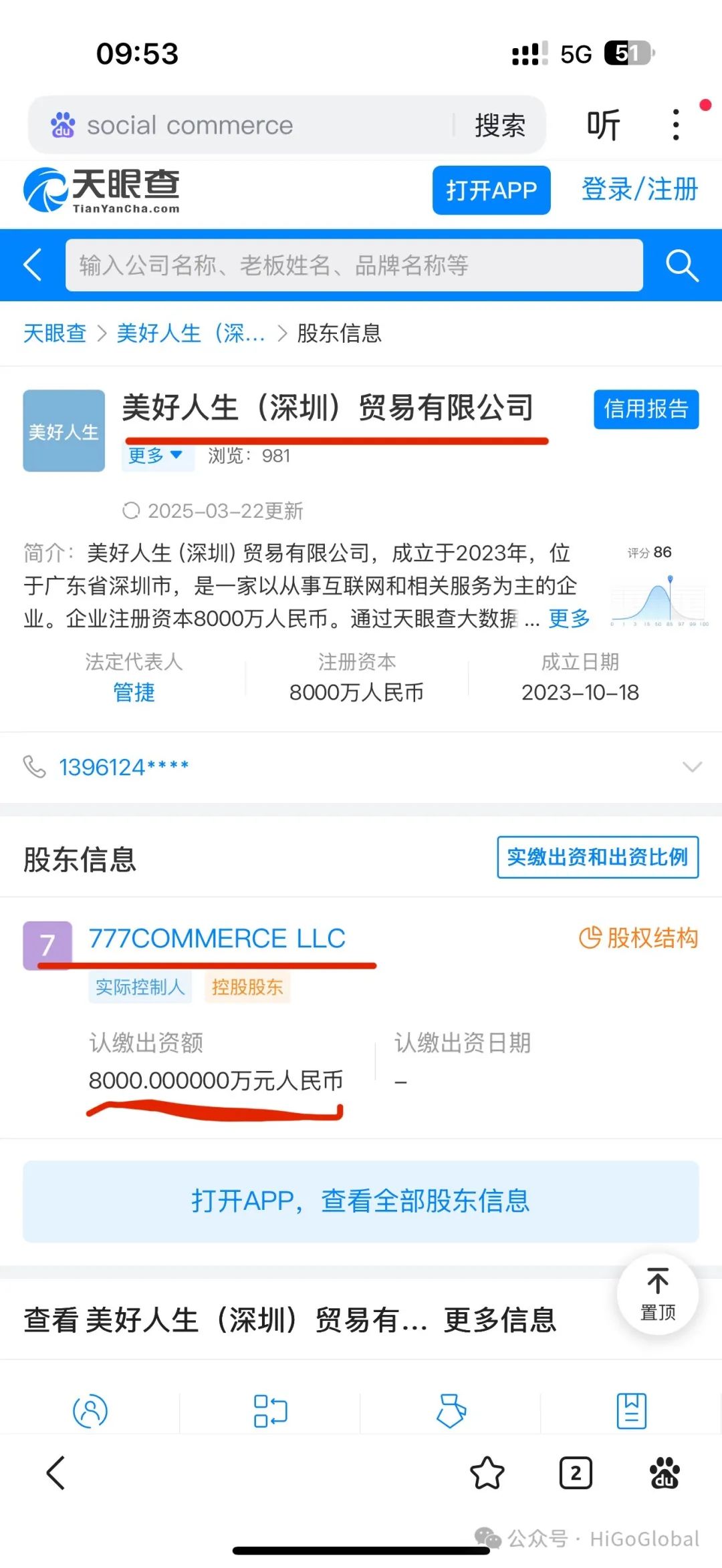
Task: Go back with the blue bar arrow
Action: [x=33, y=265]
